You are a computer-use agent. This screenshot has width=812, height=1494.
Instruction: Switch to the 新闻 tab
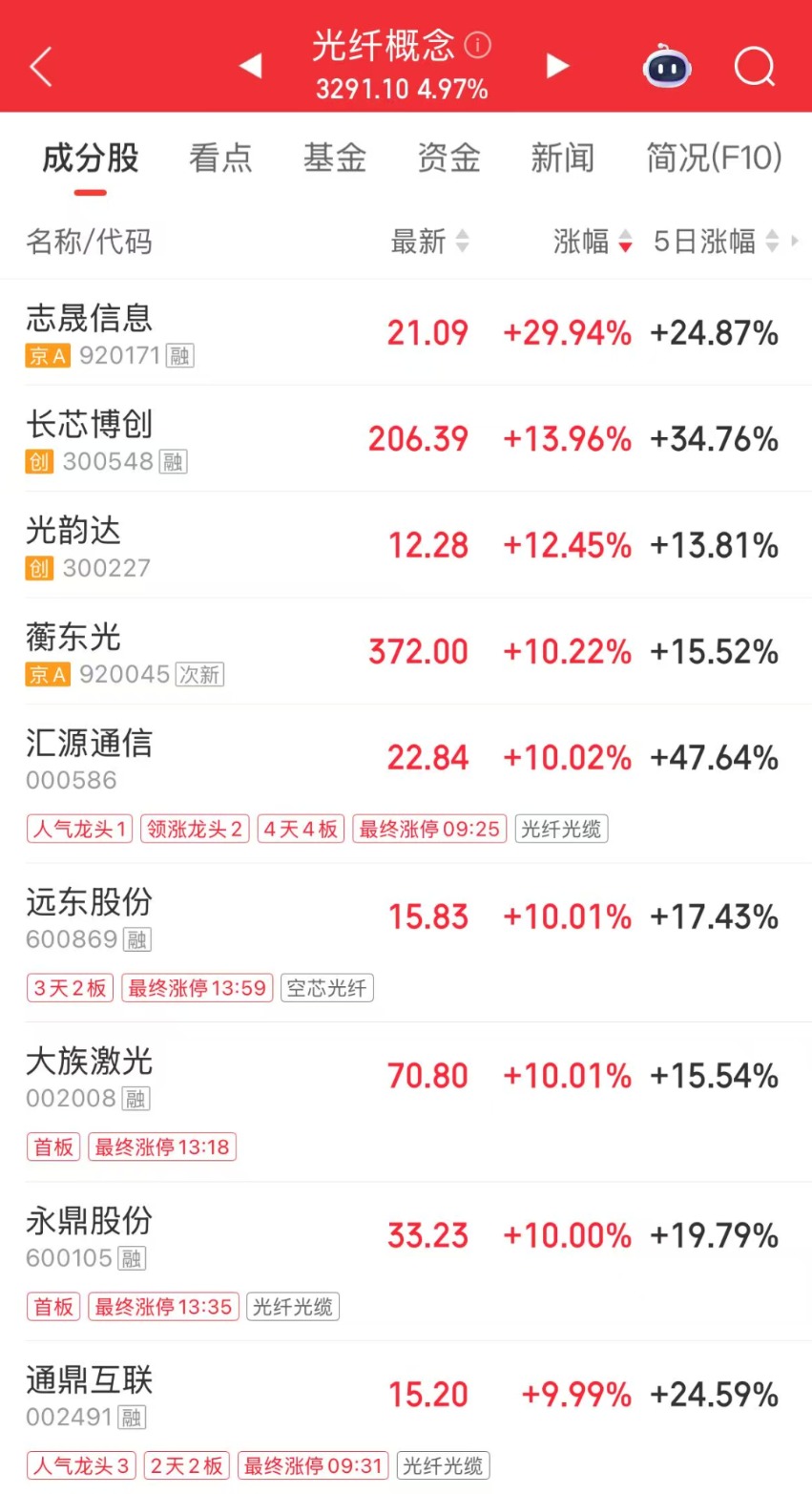point(562,158)
